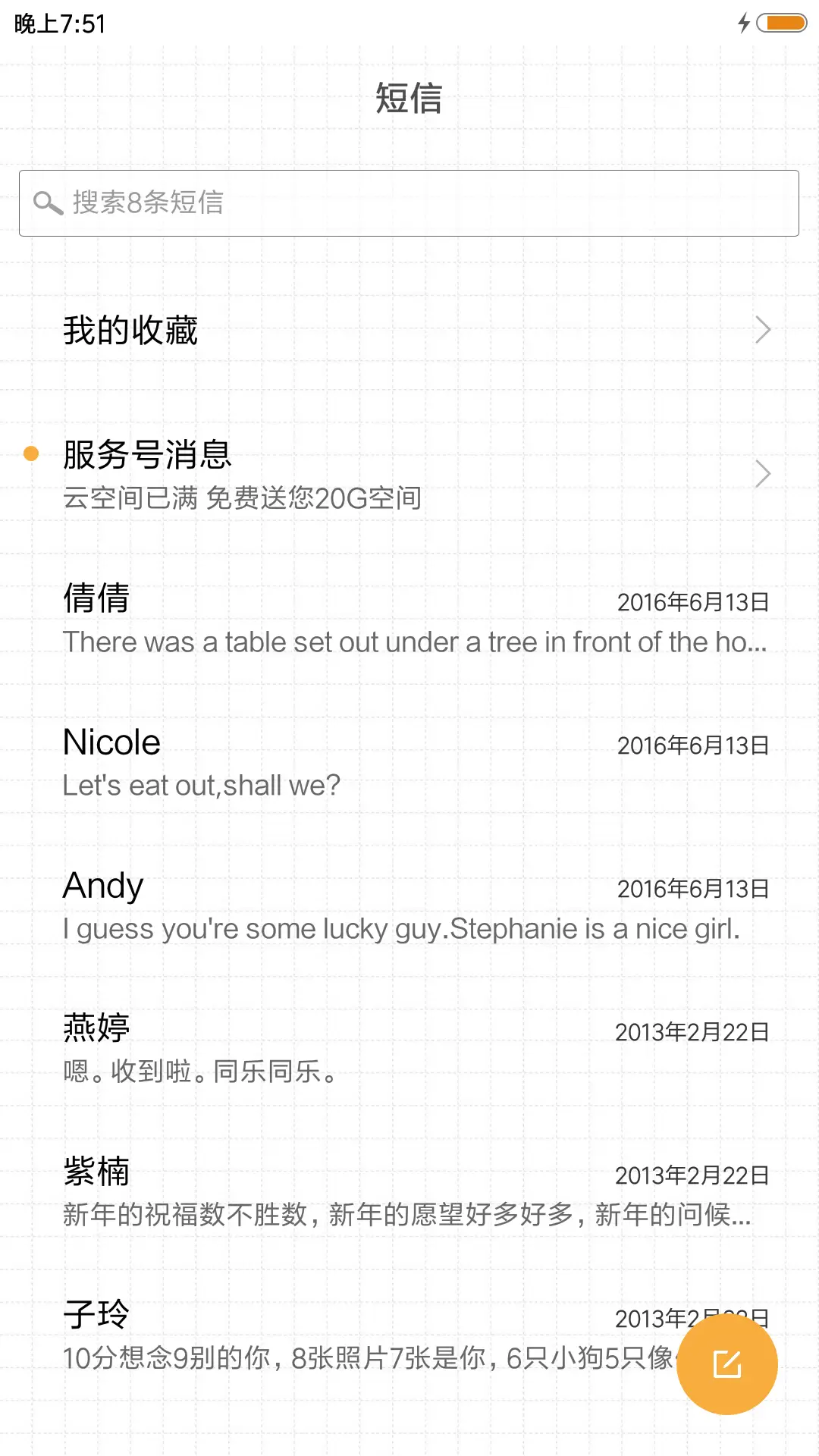Expand 我的收藏 with its chevron
This screenshot has width=819, height=1456.
click(762, 329)
